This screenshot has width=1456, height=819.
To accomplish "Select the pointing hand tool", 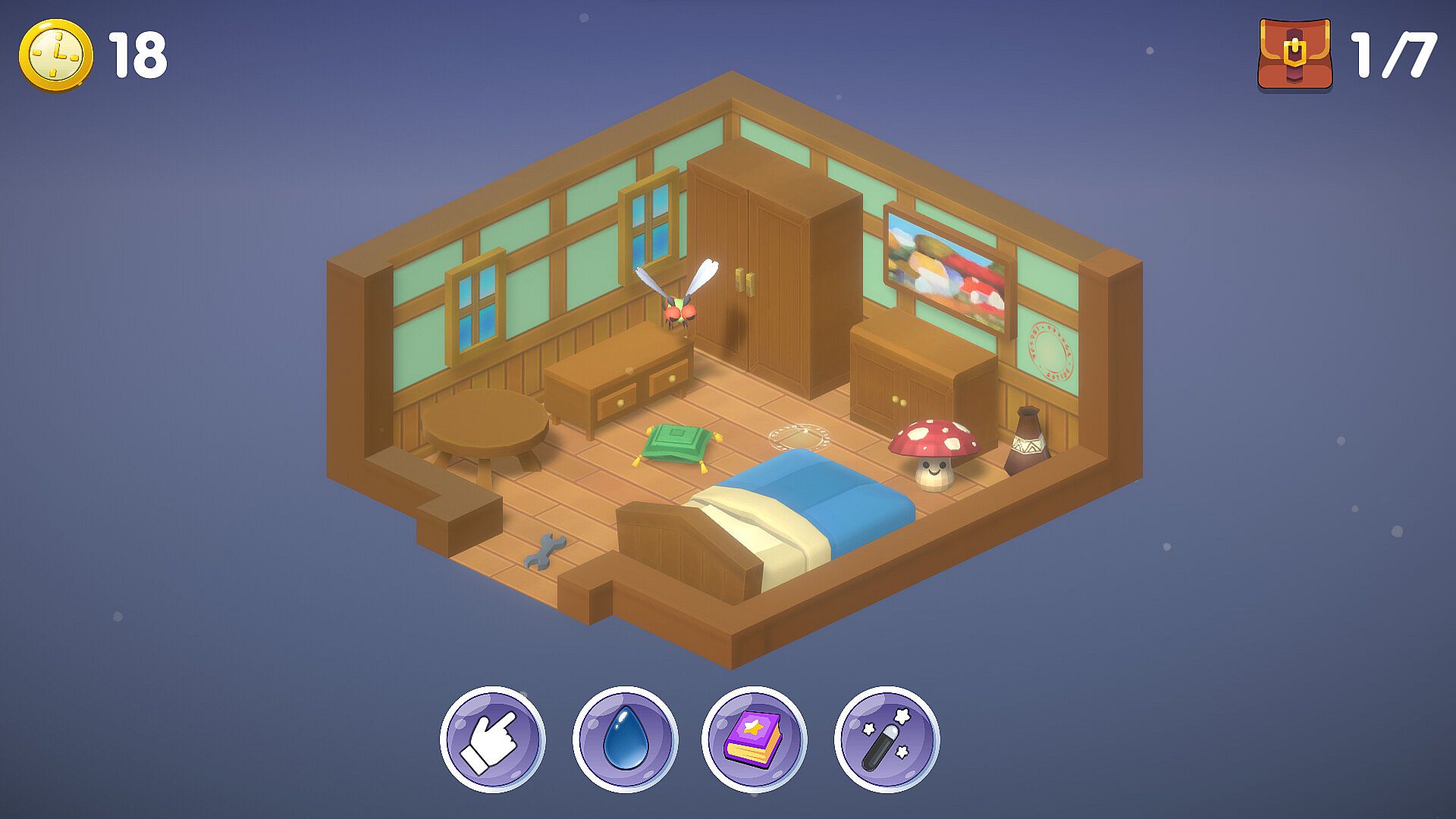I will [x=492, y=739].
